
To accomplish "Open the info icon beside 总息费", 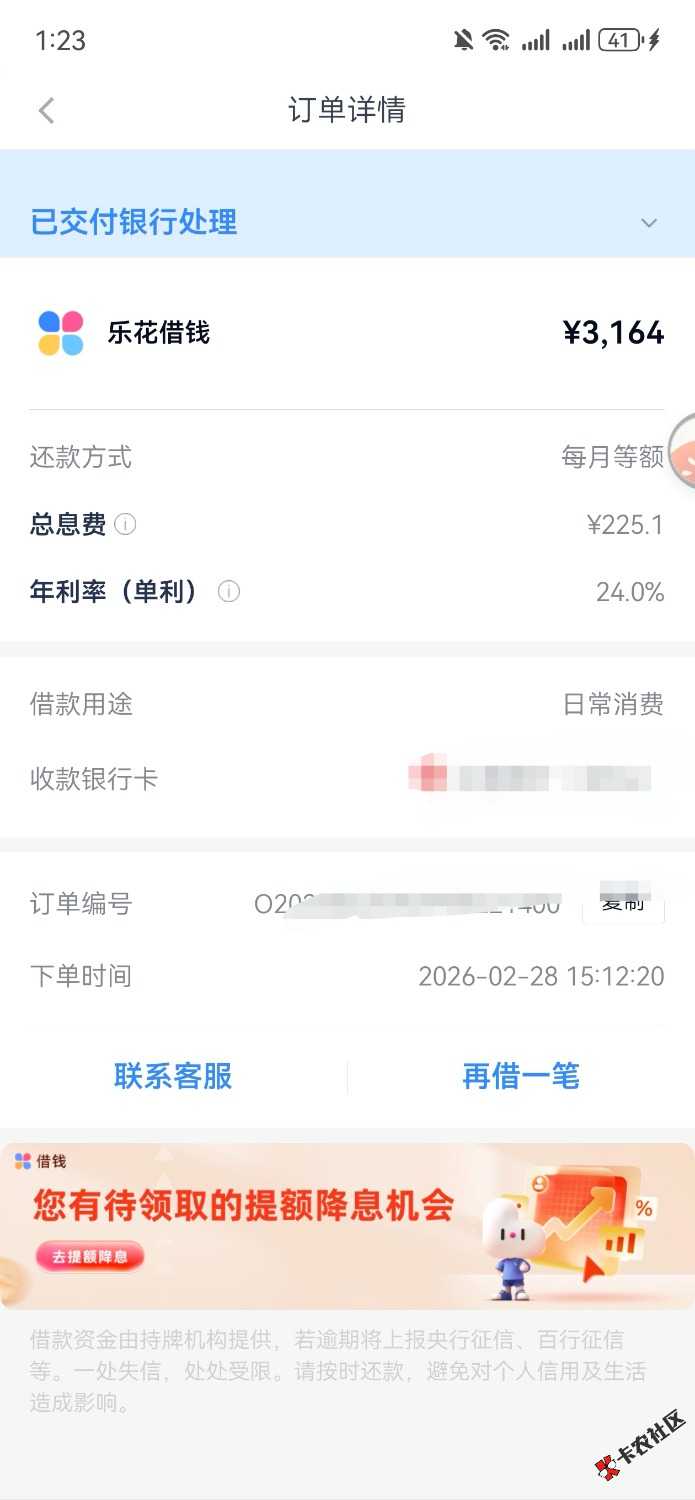I will (125, 524).
